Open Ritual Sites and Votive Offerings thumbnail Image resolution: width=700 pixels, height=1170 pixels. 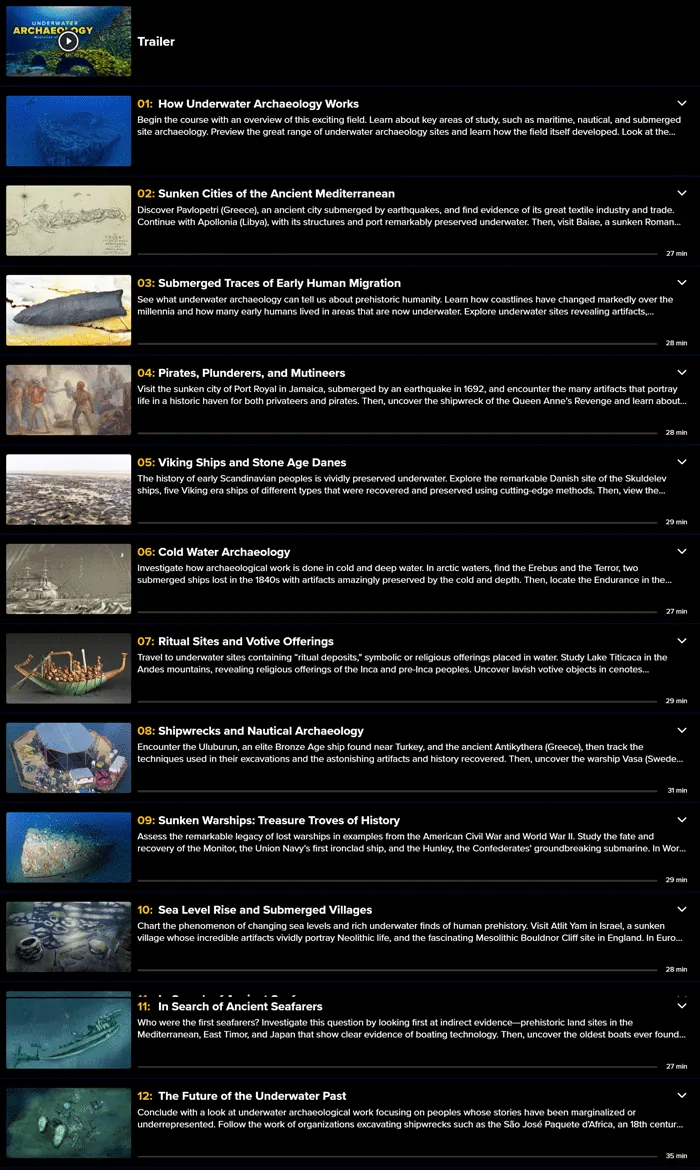(x=69, y=668)
